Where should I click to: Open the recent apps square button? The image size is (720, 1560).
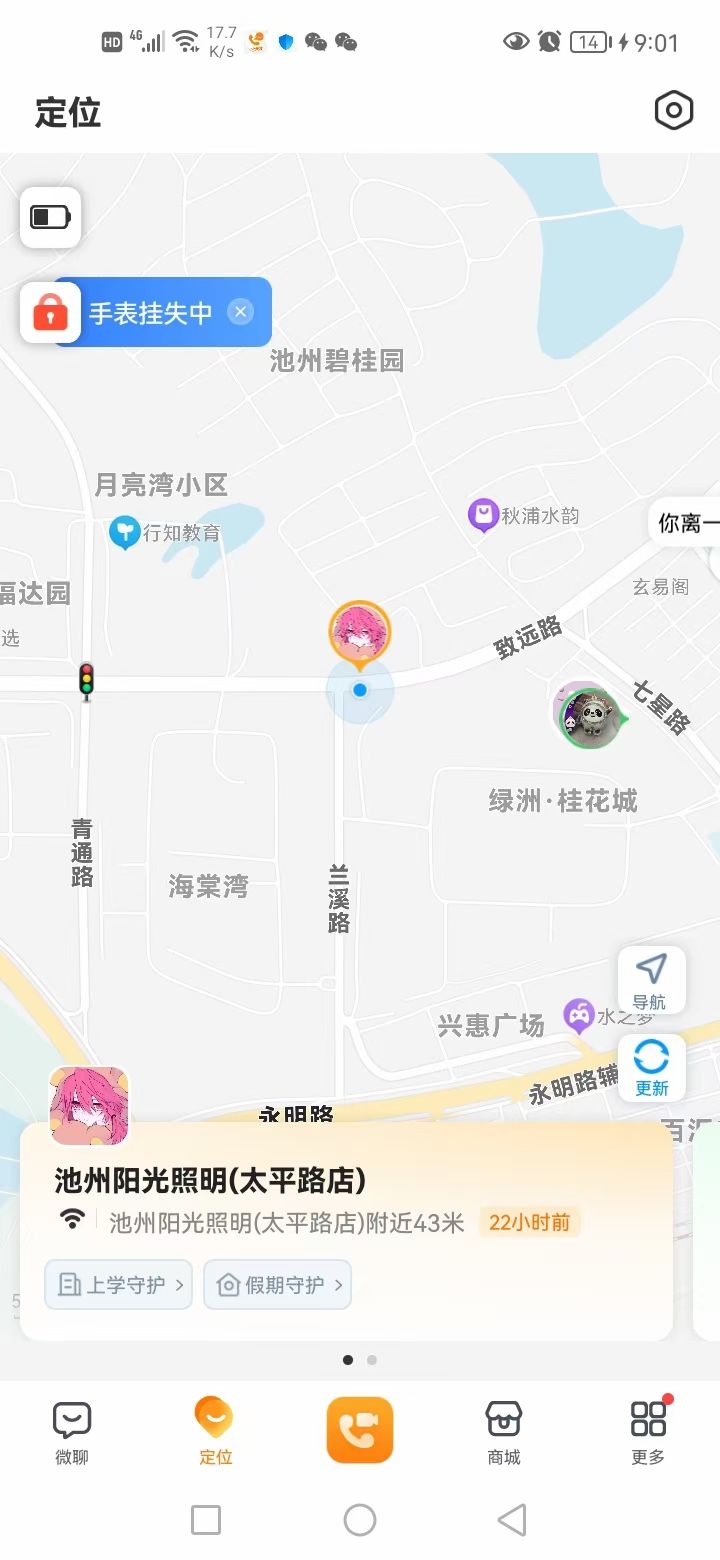pos(206,1520)
